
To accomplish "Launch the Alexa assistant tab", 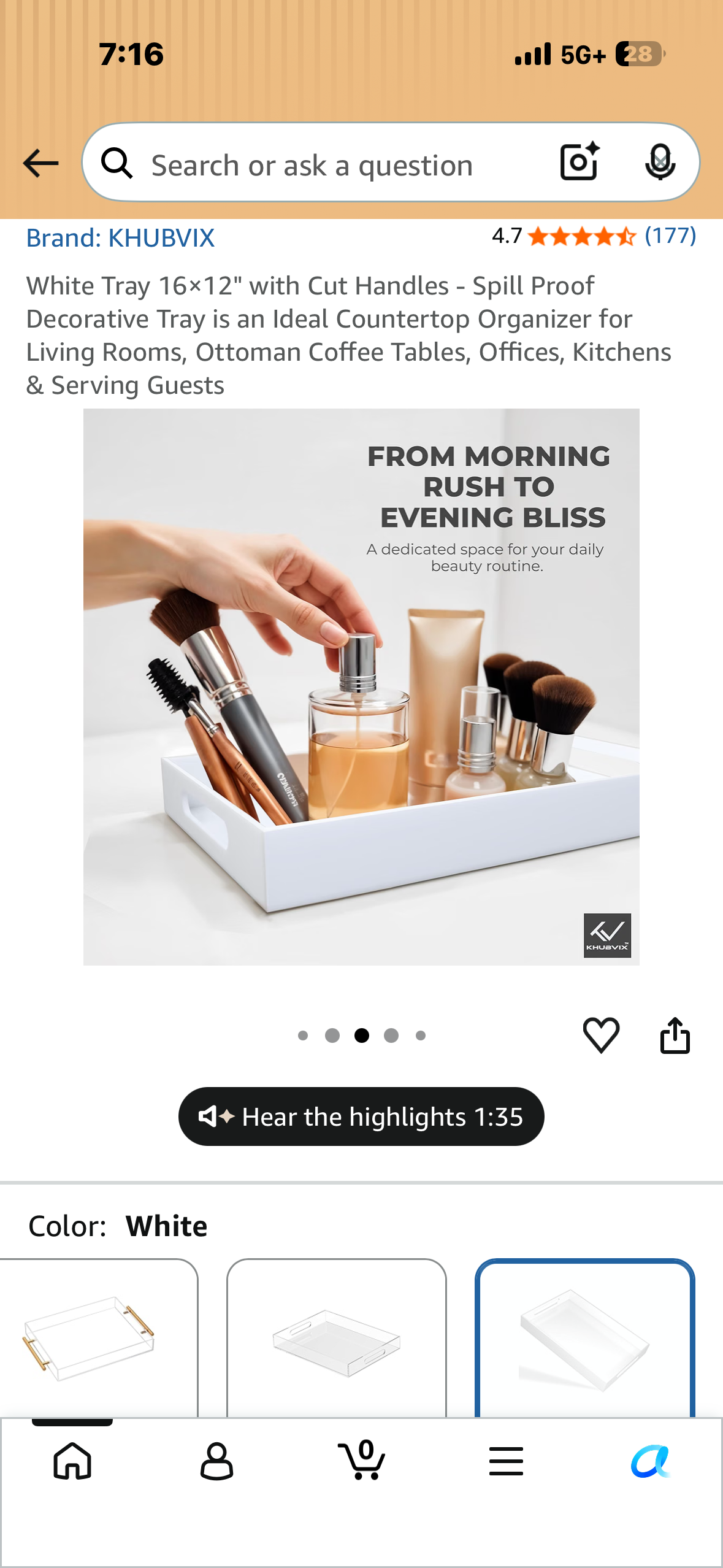I will click(651, 1461).
